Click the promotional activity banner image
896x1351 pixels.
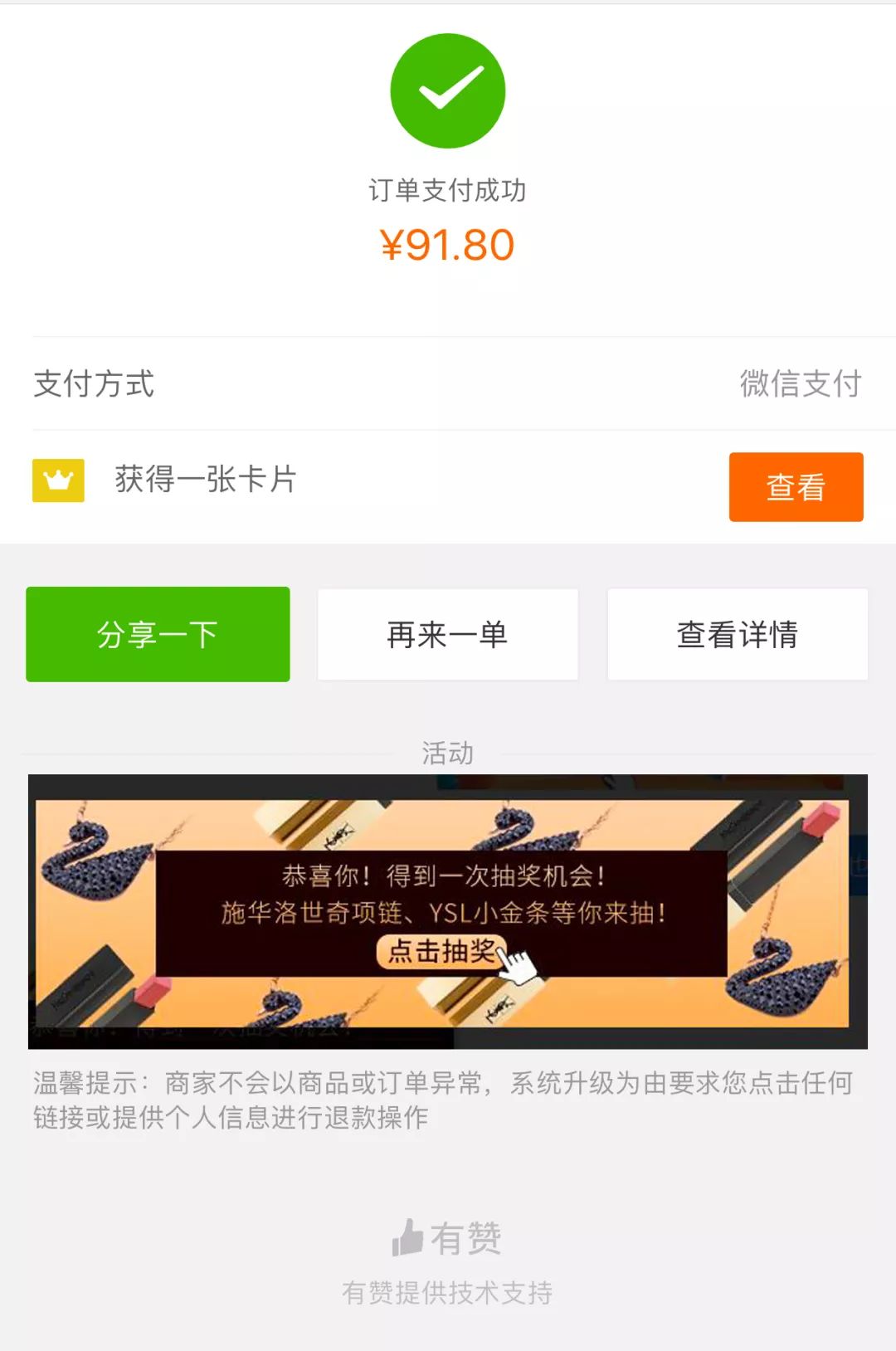(448, 909)
